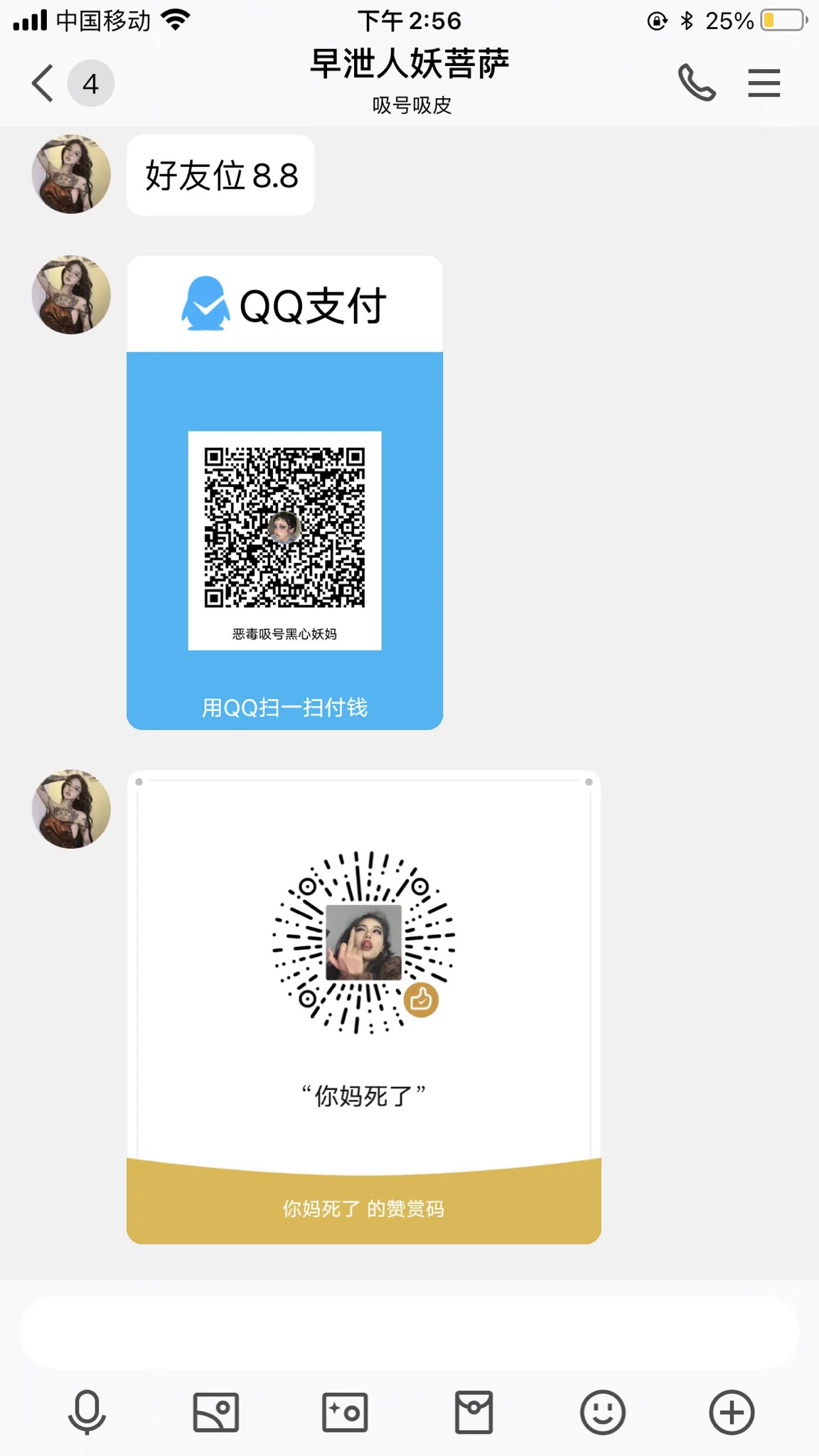Send a red packet
This screenshot has height=1456, width=819.
coord(473,1412)
